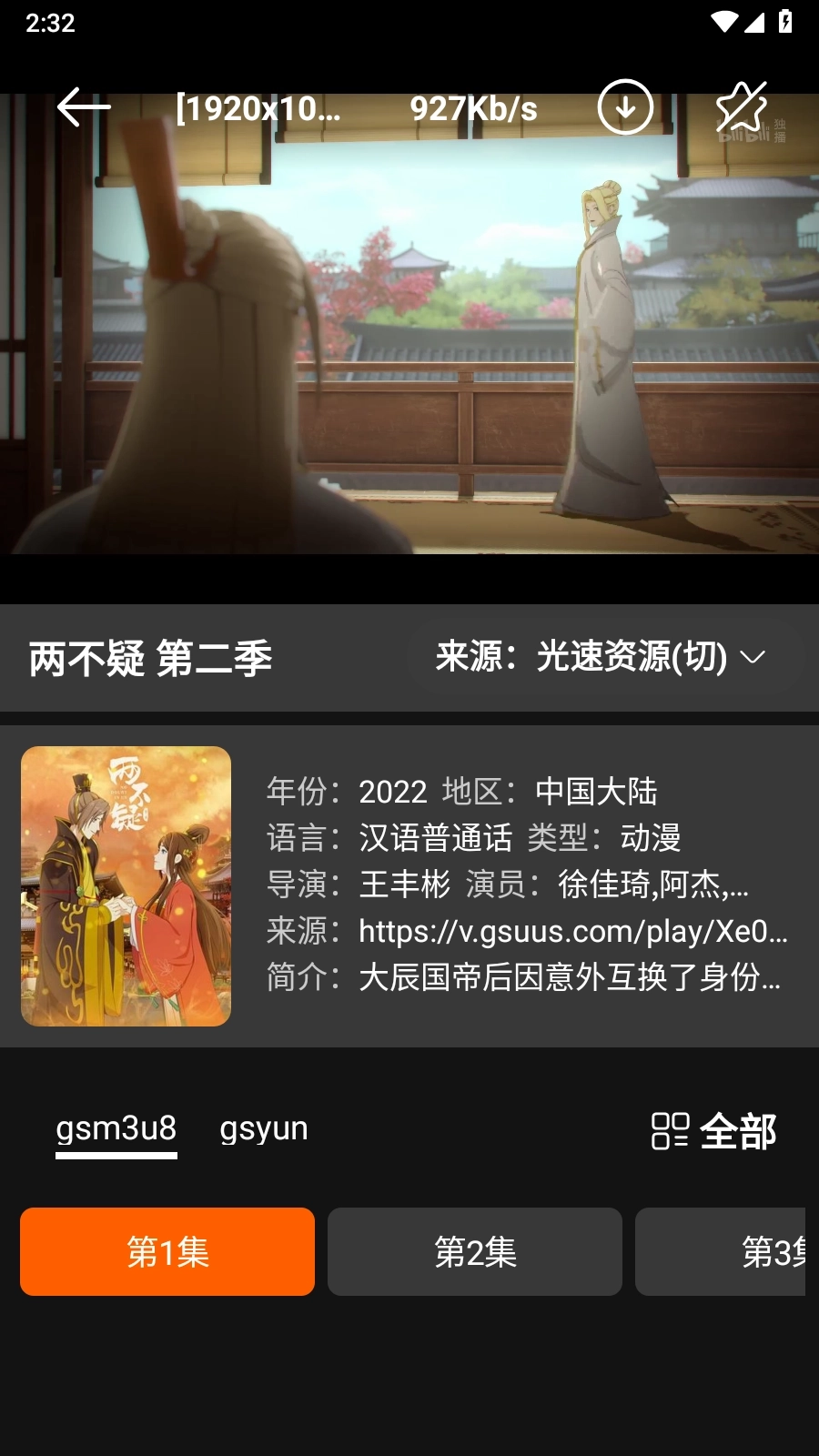Go back using the arrow icon
819x1456 pixels.
click(84, 107)
